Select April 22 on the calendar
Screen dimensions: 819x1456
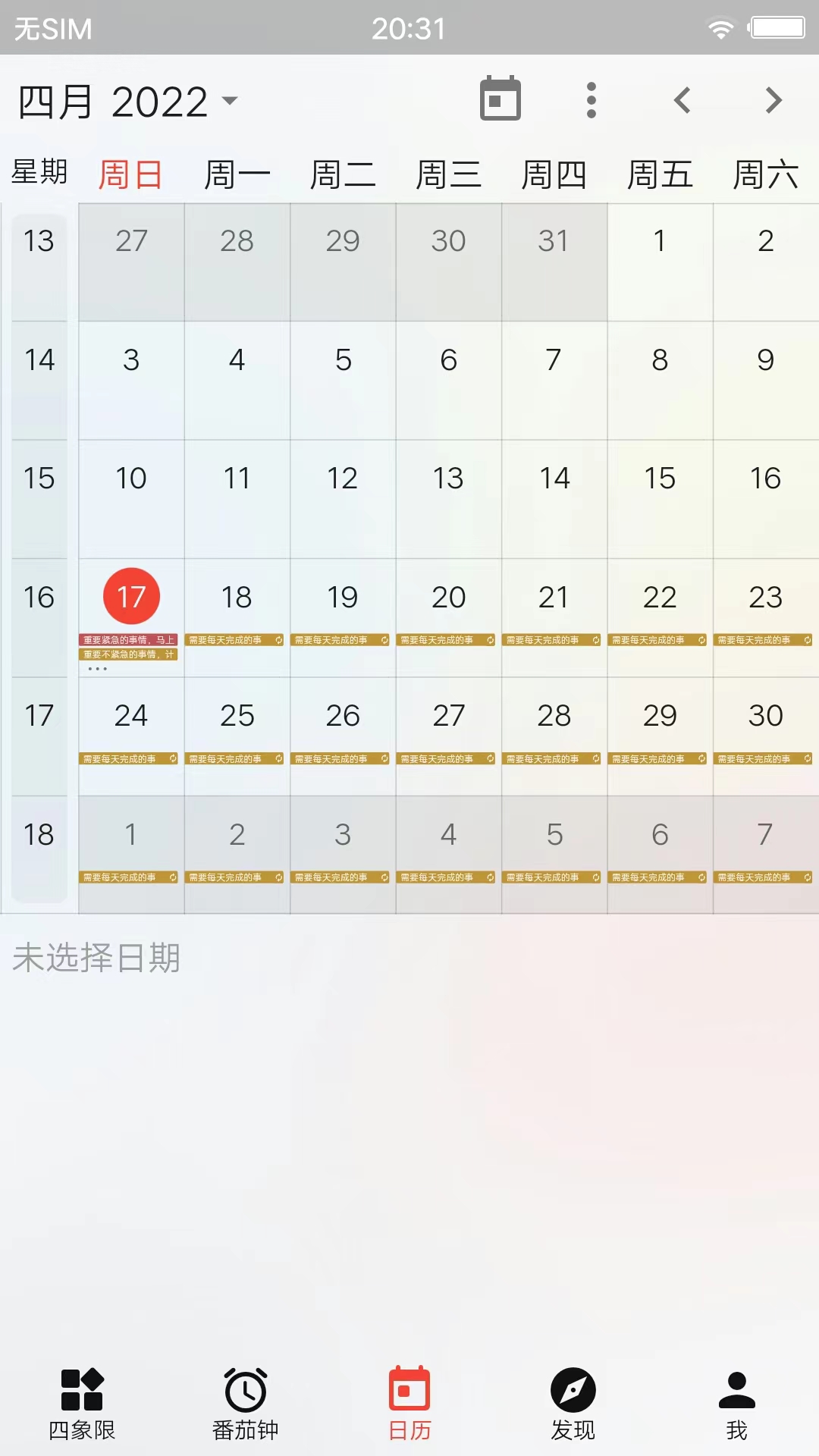(x=660, y=597)
